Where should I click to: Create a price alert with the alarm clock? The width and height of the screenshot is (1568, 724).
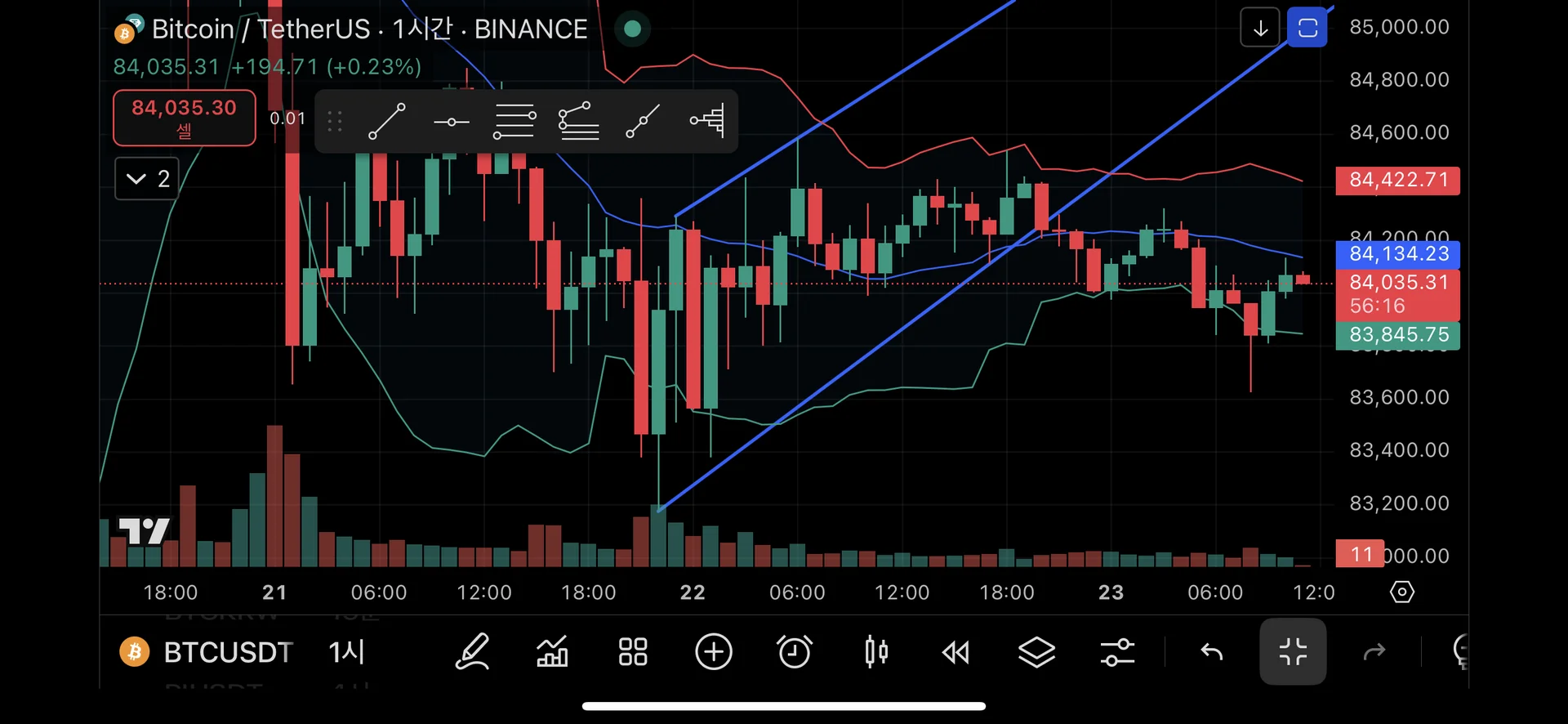794,652
